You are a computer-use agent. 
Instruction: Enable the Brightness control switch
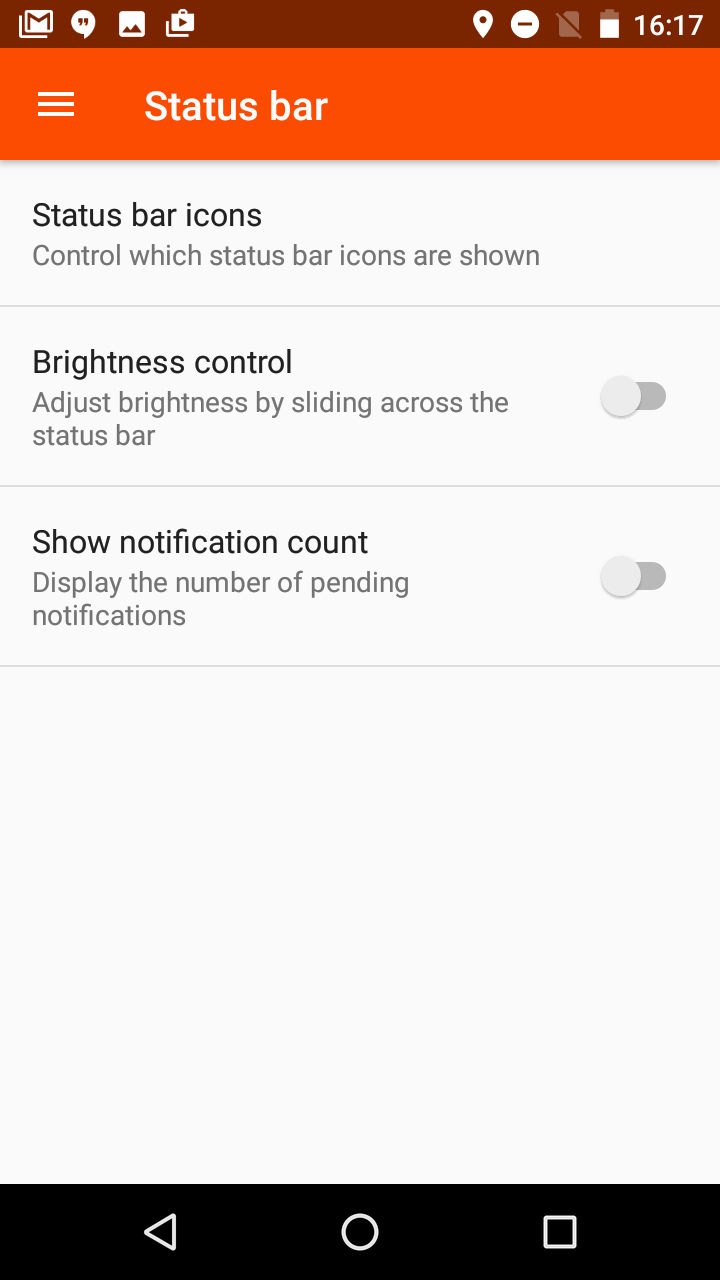tap(634, 397)
